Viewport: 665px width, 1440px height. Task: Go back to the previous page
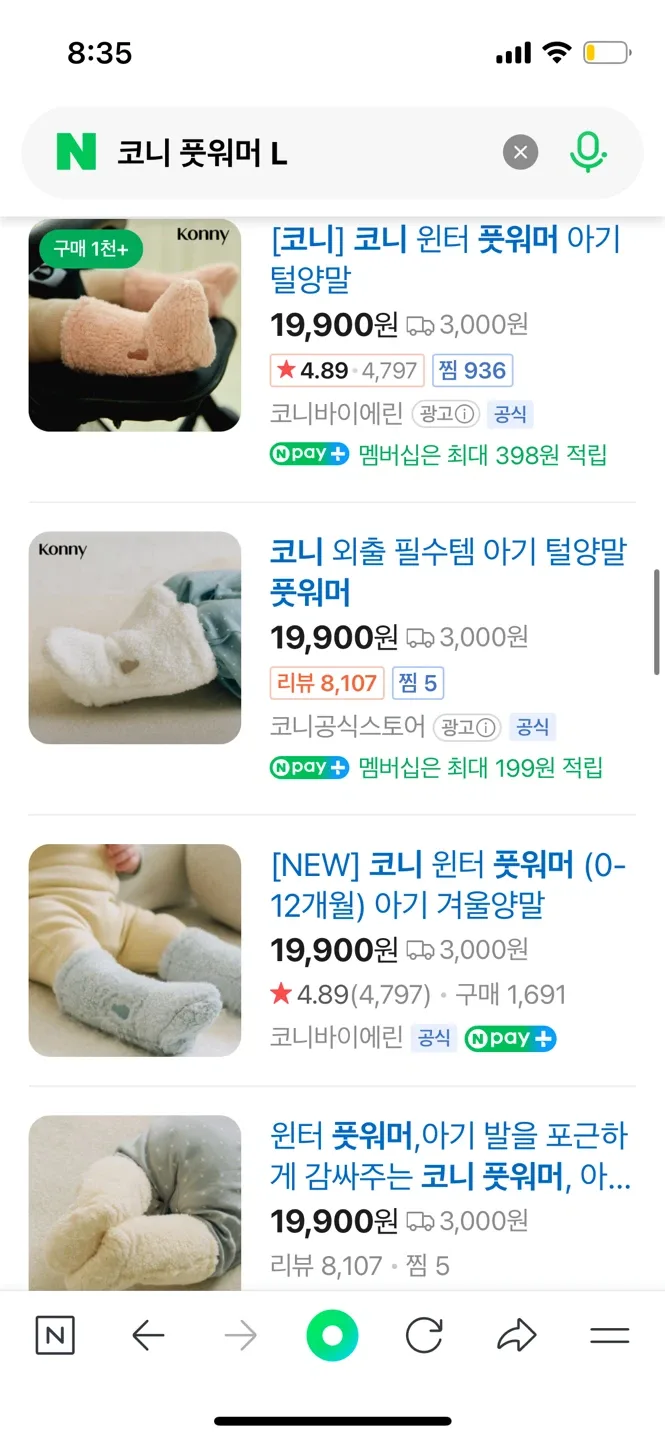148,1336
